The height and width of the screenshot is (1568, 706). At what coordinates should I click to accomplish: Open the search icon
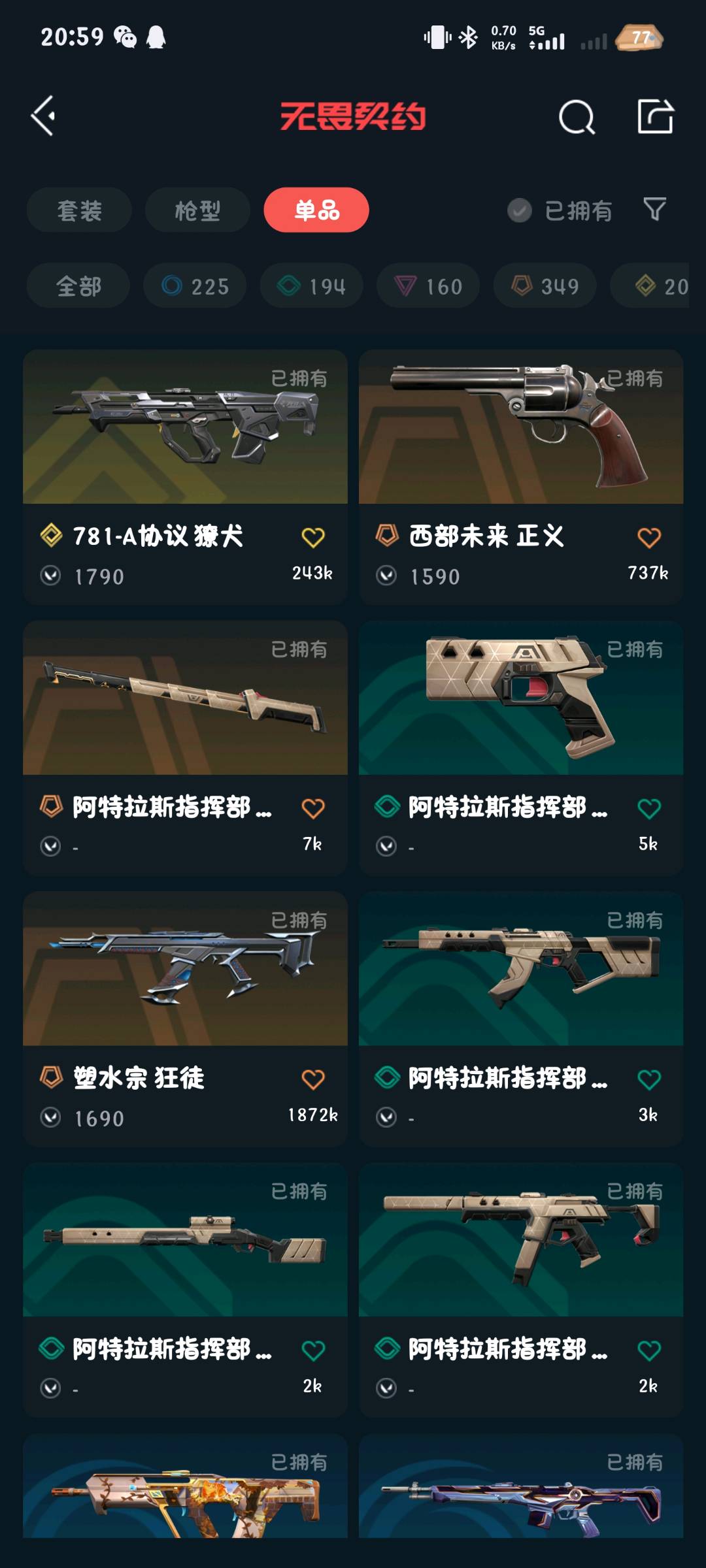point(577,118)
